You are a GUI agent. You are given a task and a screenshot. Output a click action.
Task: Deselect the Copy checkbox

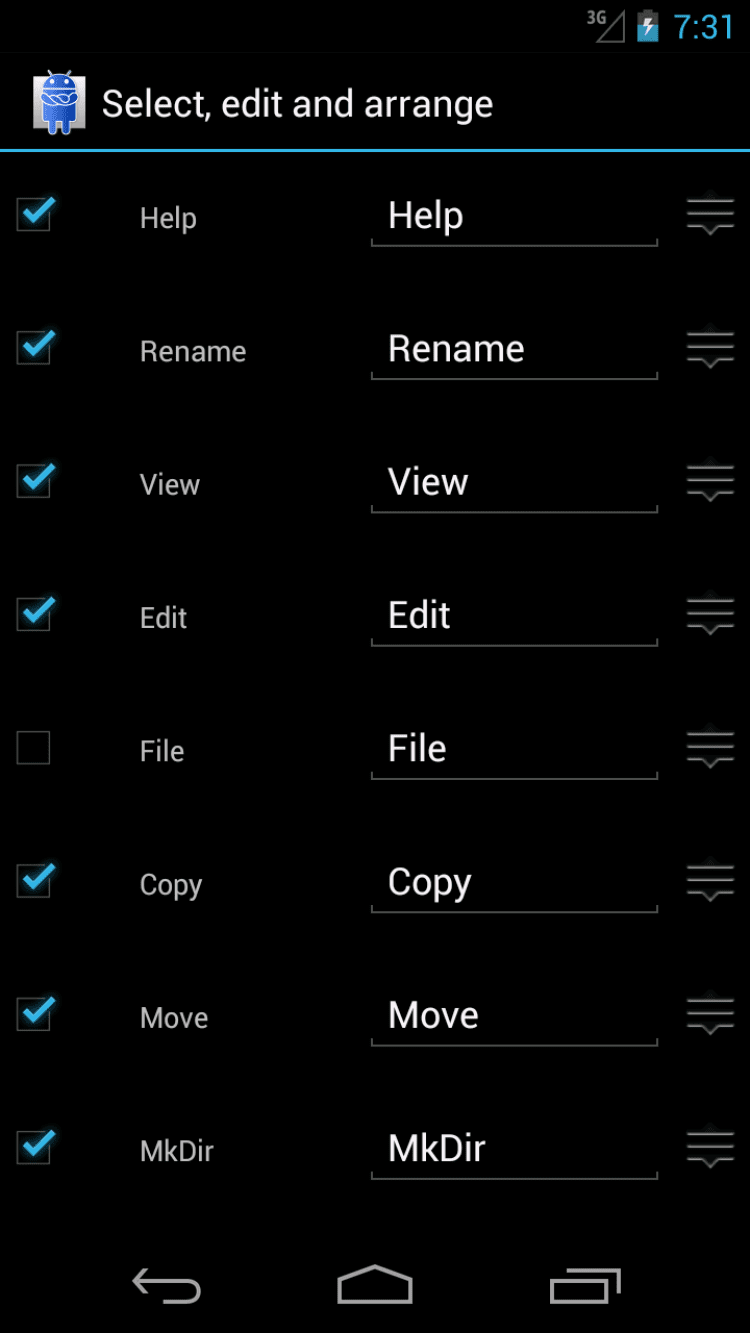coord(34,881)
